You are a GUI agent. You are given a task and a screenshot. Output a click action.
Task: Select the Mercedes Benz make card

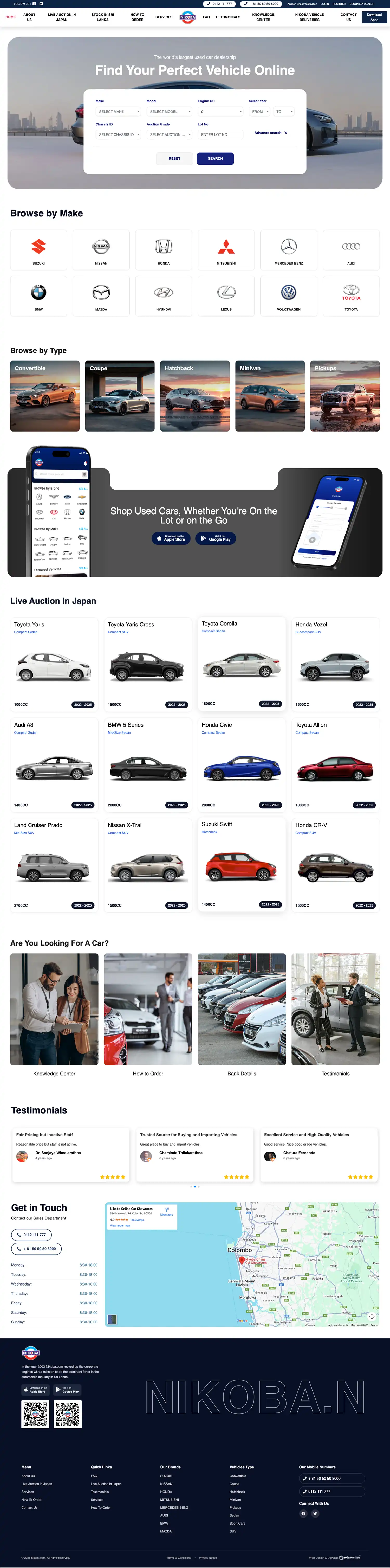click(x=288, y=249)
